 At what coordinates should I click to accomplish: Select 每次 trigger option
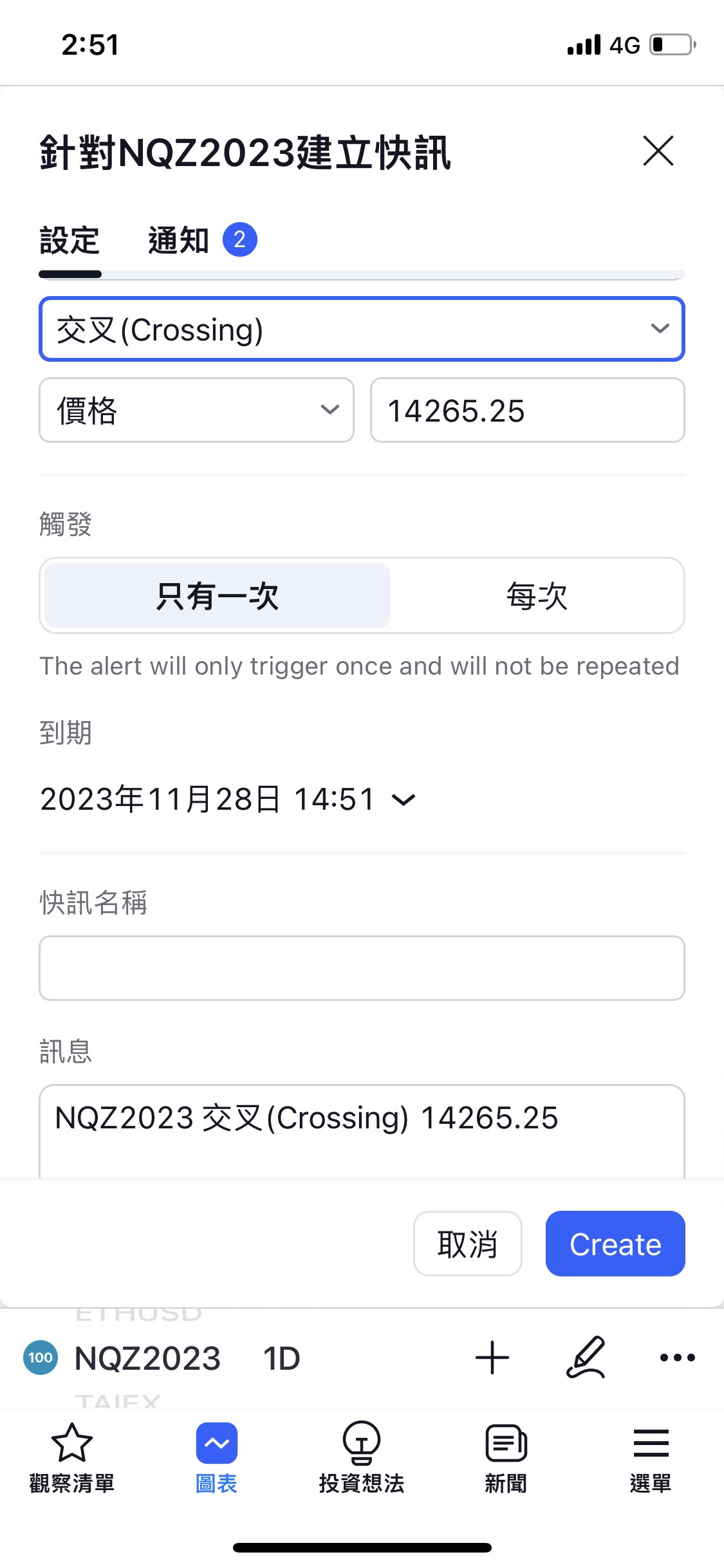click(537, 595)
